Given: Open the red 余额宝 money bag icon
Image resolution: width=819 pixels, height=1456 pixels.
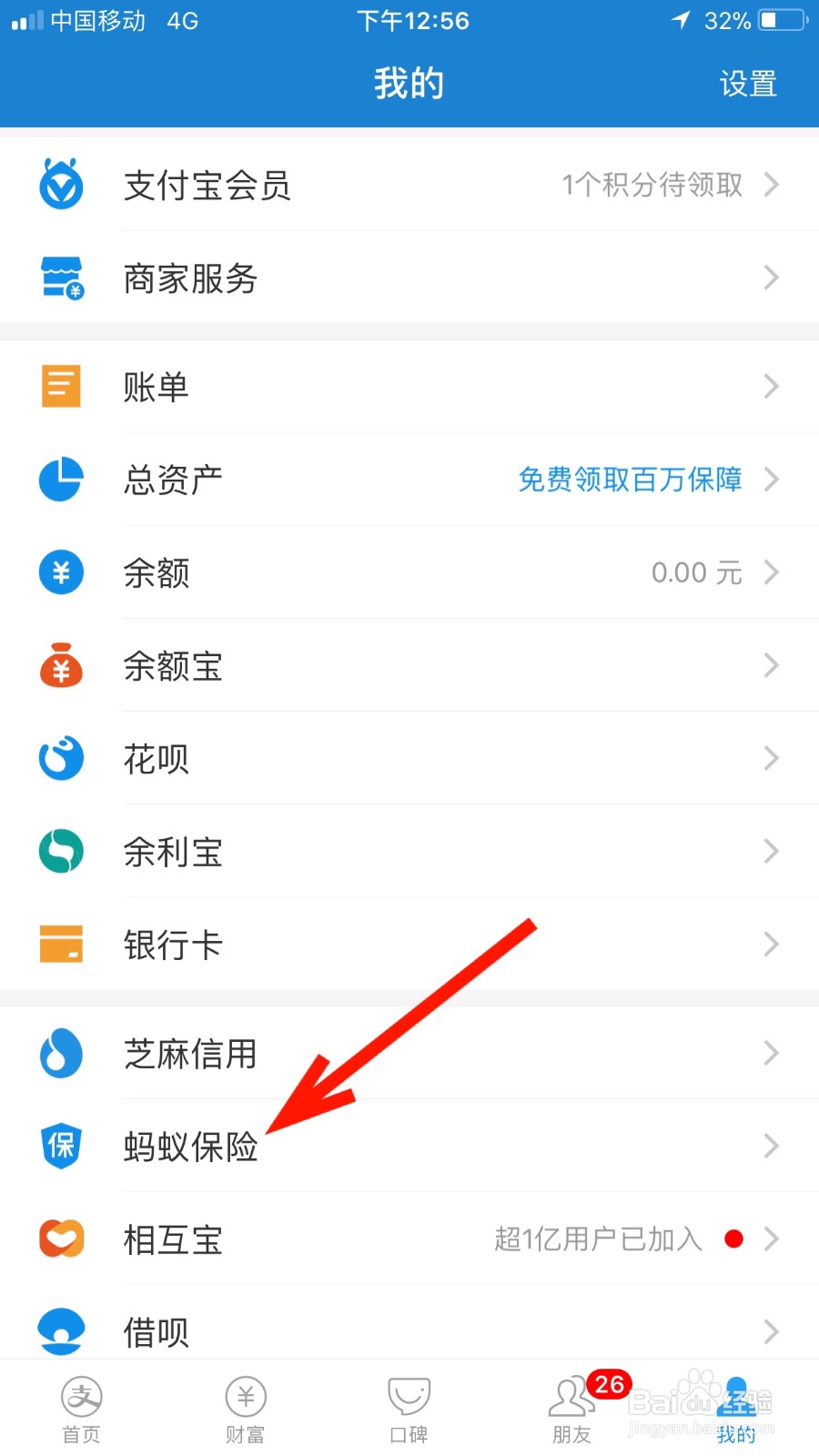Looking at the screenshot, I should (61, 666).
